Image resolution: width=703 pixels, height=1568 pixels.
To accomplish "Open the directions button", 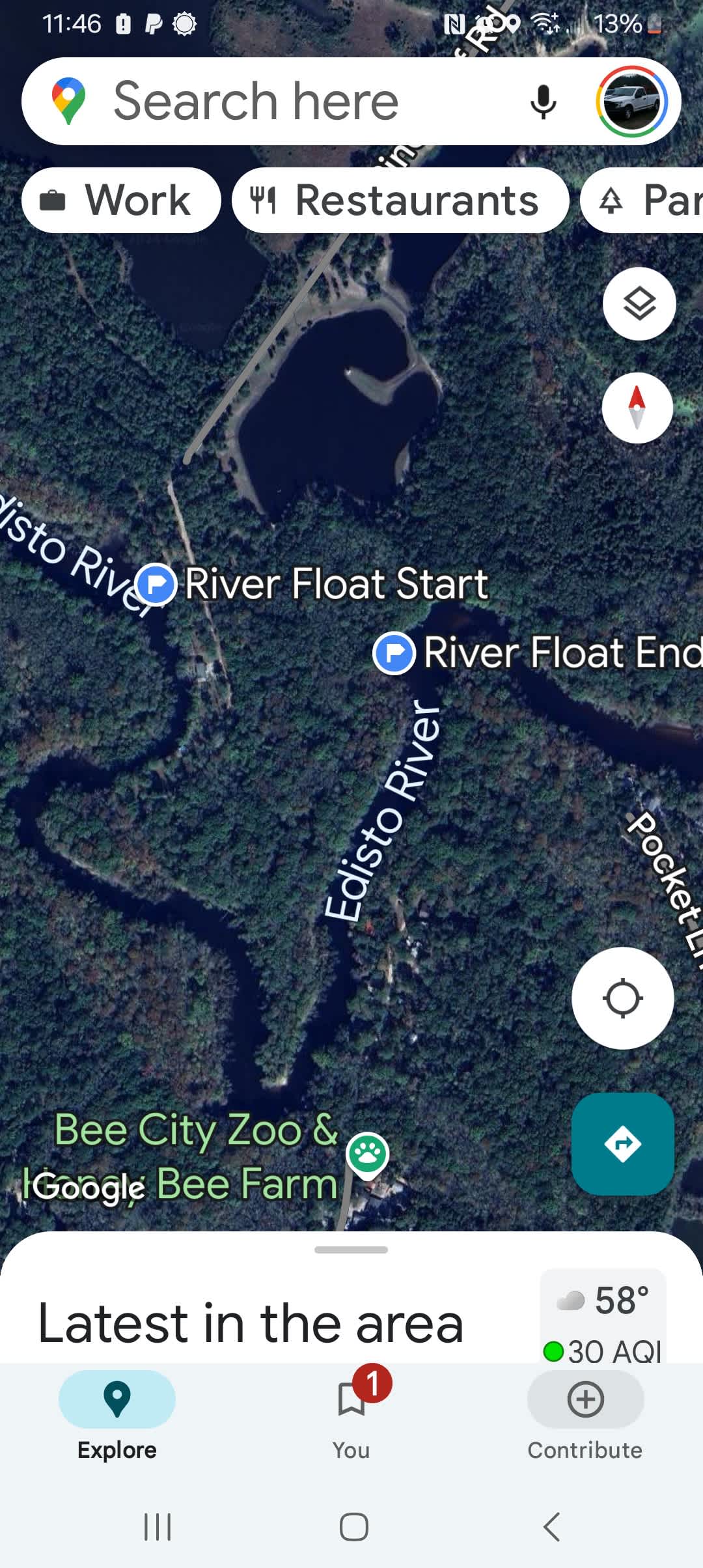I will coord(622,1144).
